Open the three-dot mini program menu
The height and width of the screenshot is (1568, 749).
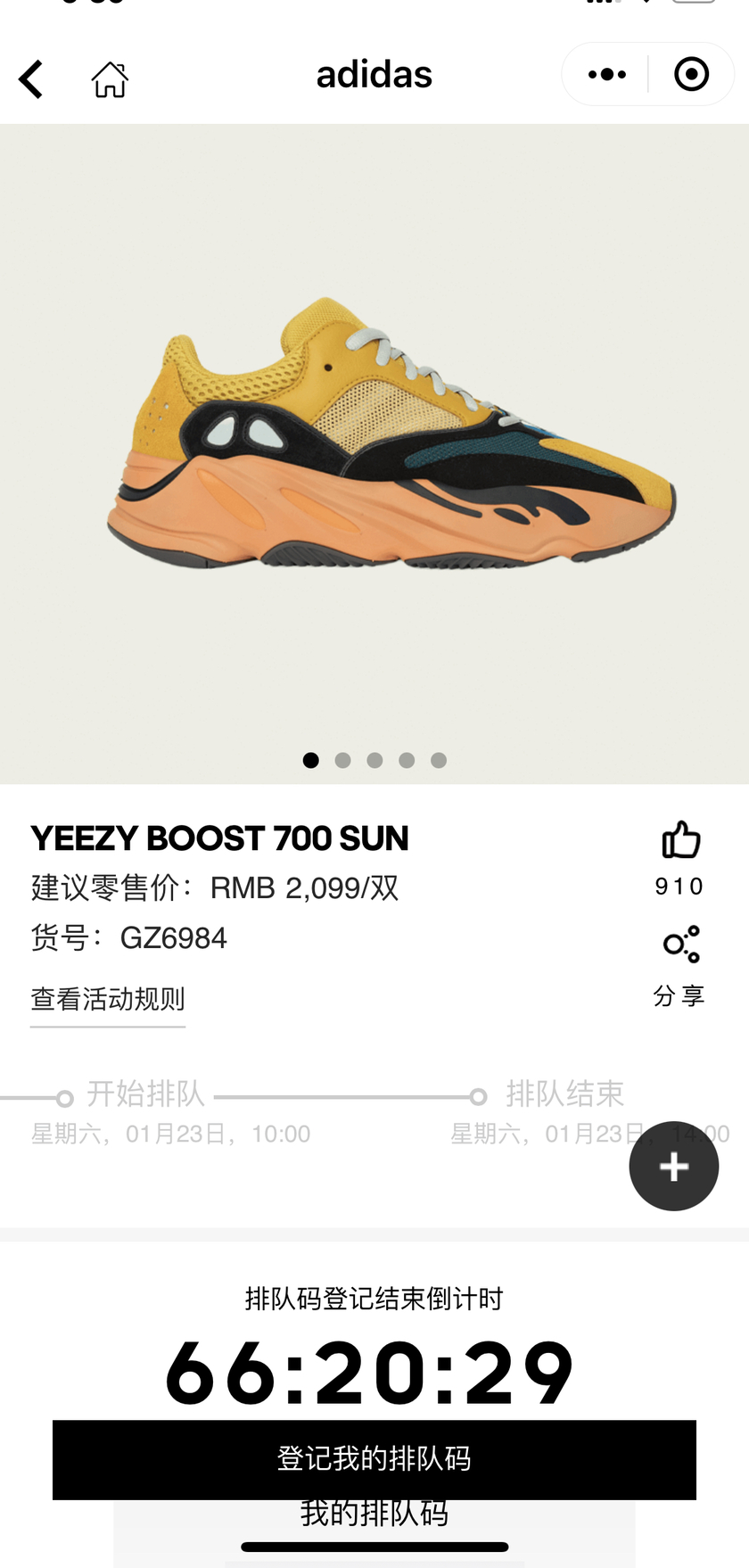pos(606,74)
